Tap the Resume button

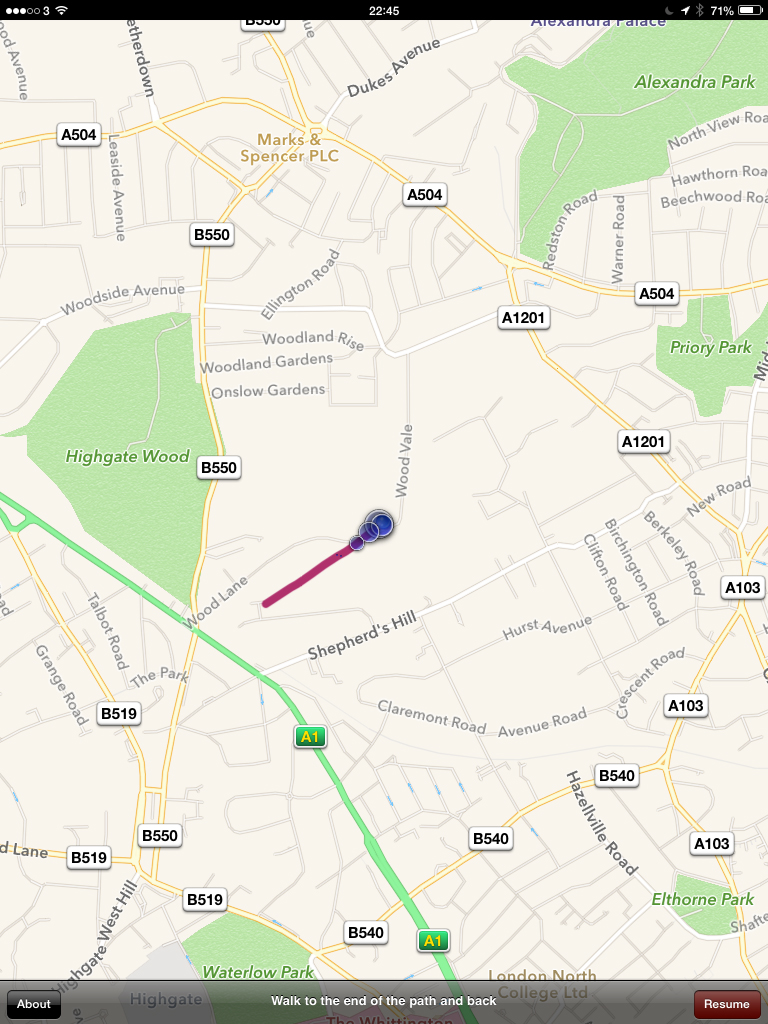pos(726,1004)
